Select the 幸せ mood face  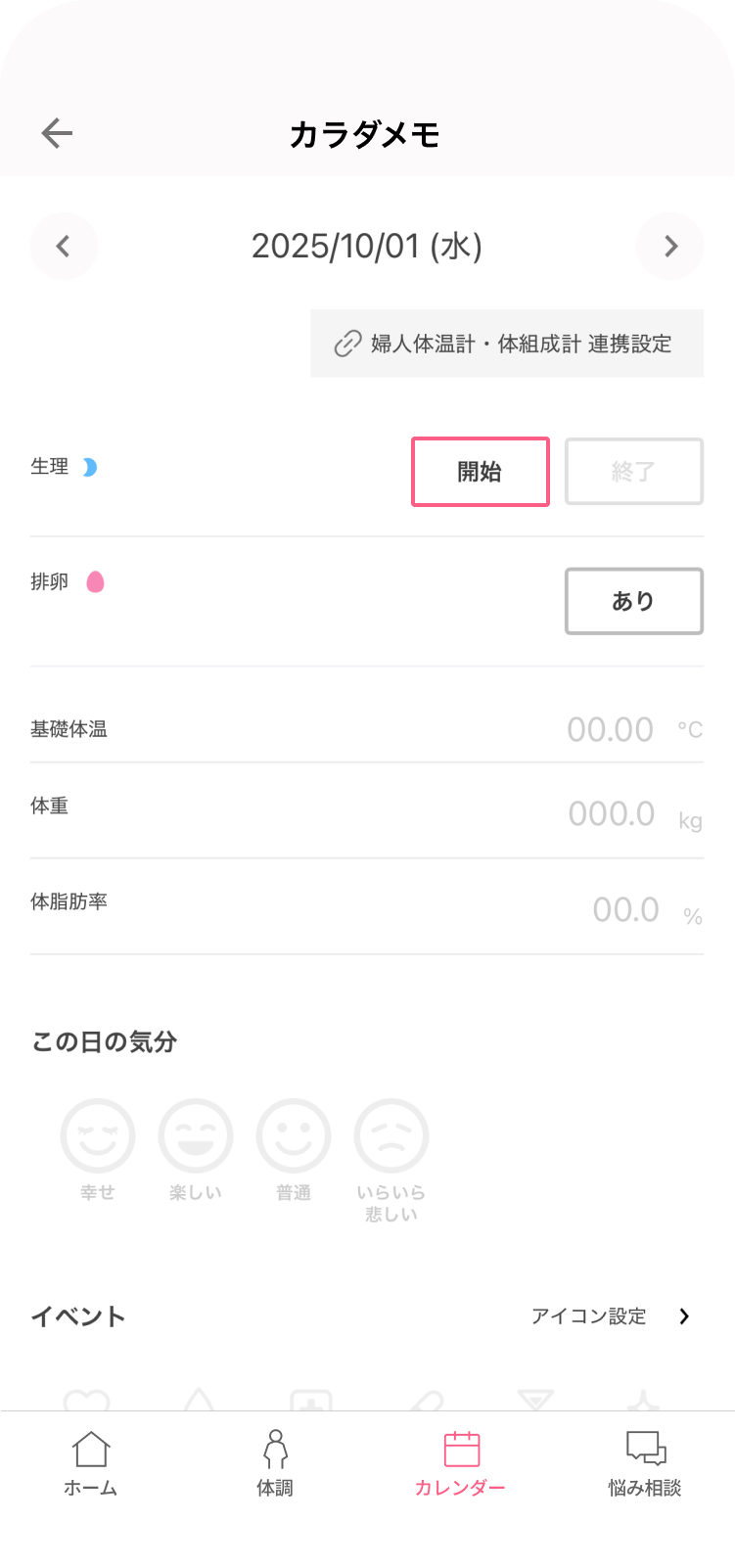click(98, 1137)
